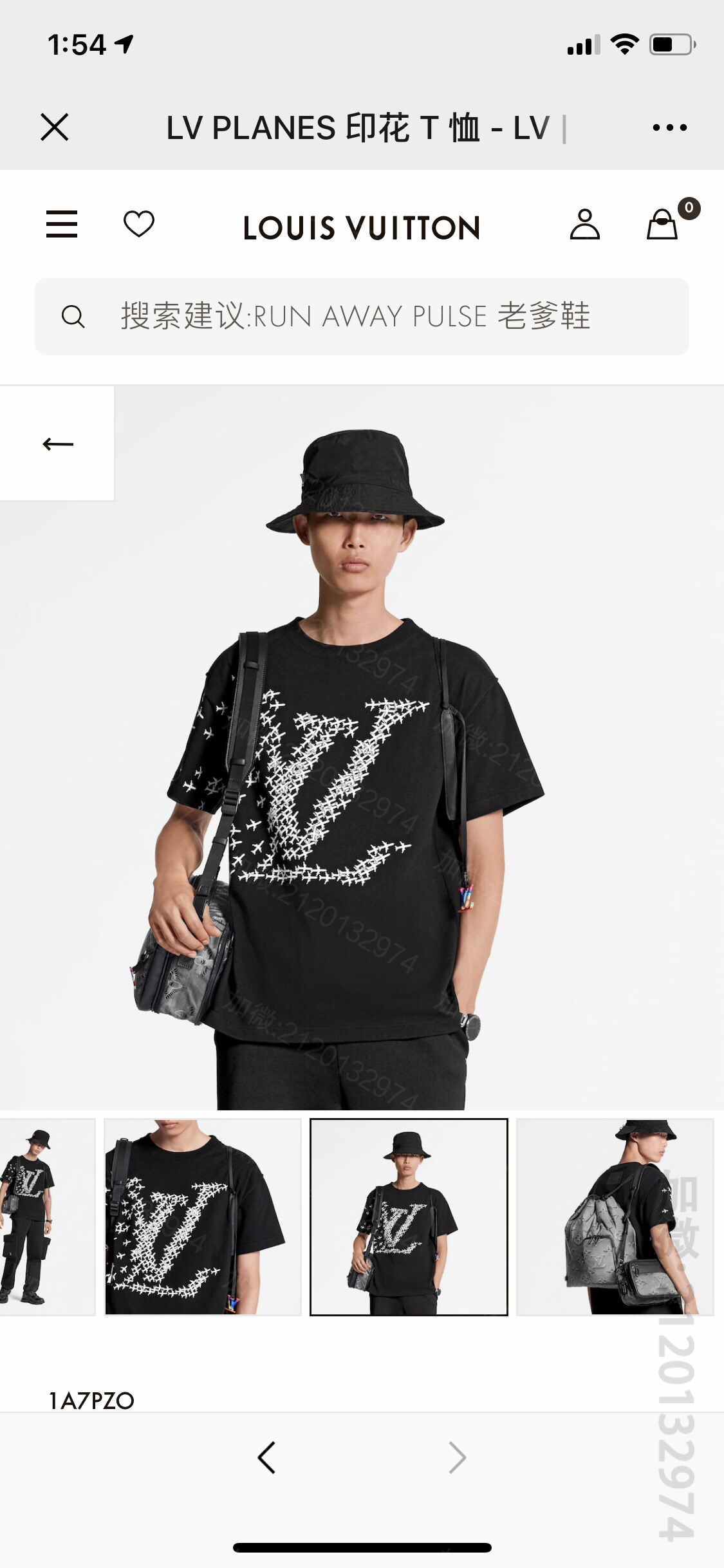This screenshot has width=724, height=1568.
Task: Close the in-app browser page
Action: coord(55,127)
